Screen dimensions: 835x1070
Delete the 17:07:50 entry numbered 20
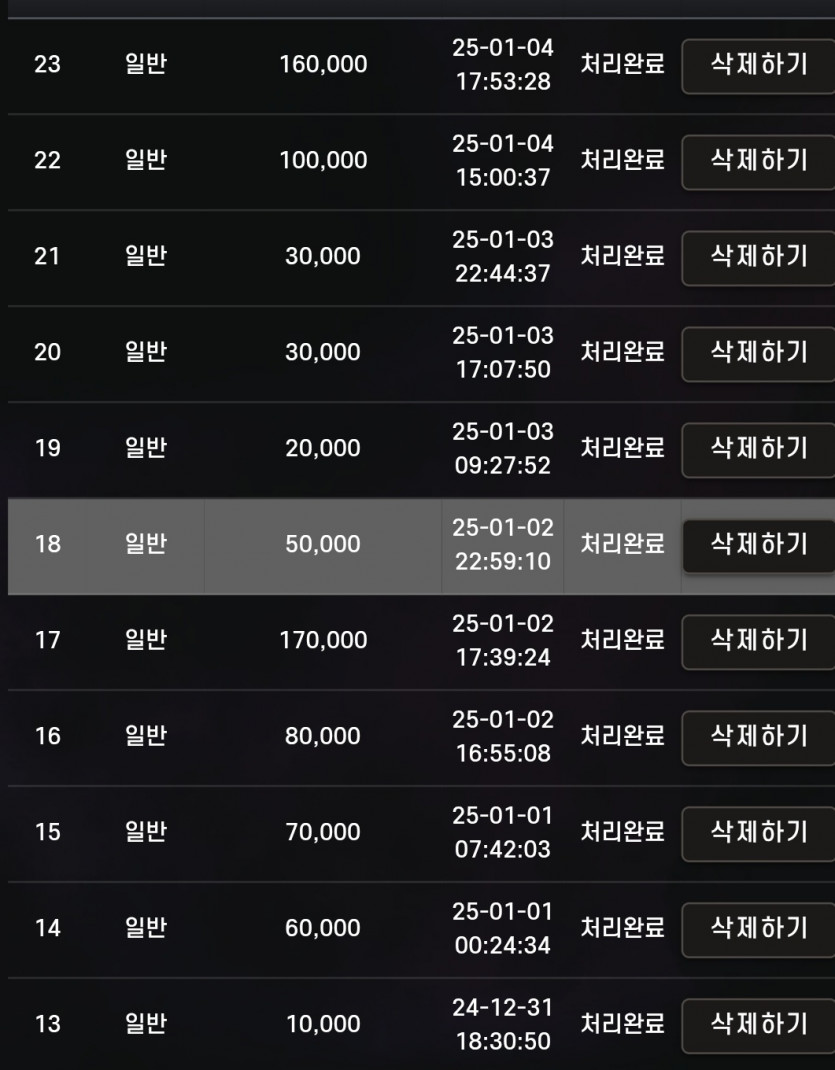(x=759, y=353)
